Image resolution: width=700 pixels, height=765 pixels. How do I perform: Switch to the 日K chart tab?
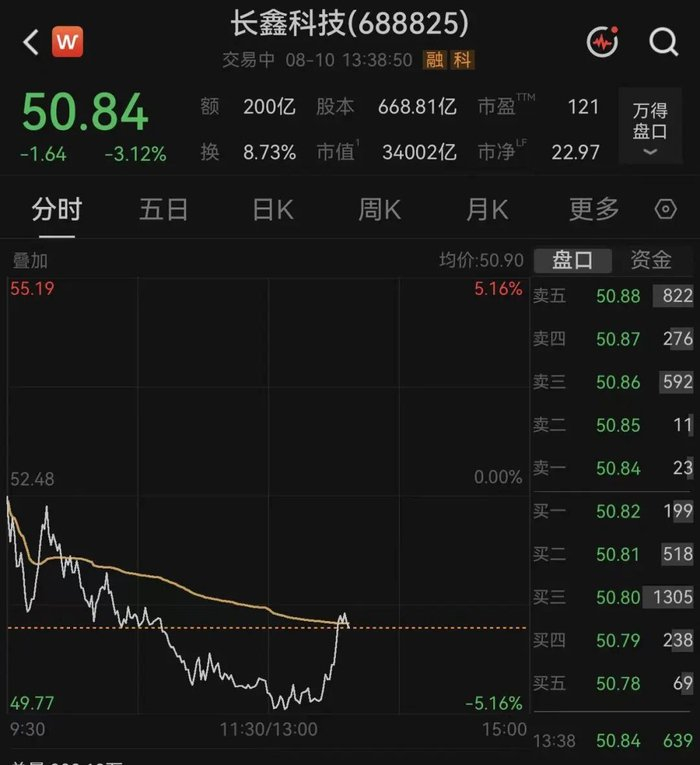click(273, 210)
